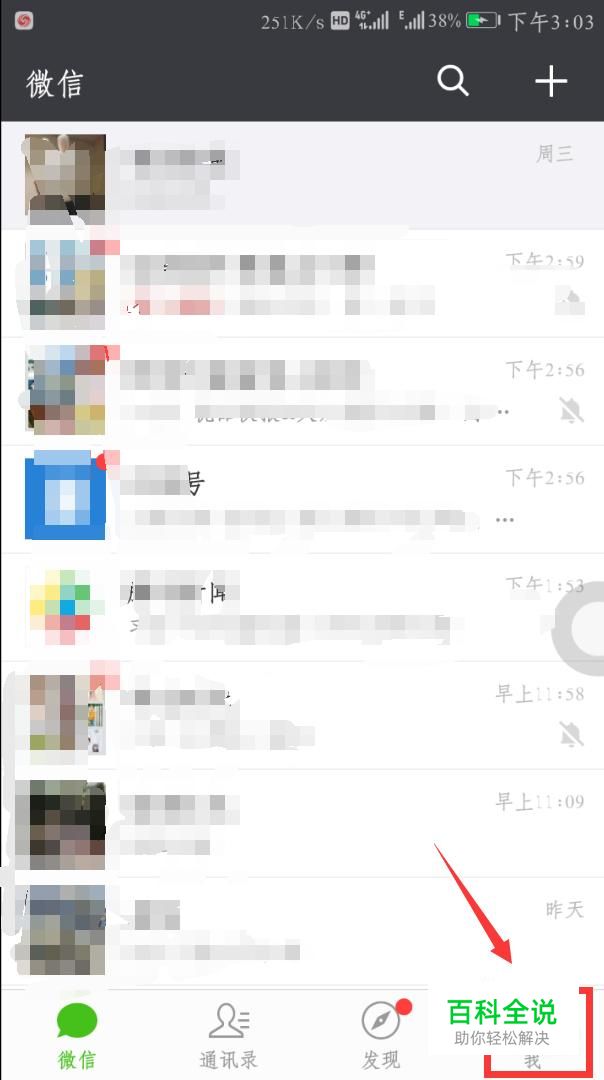Open the chat from 早上11:58
This screenshot has width=604, height=1080.
[300, 716]
